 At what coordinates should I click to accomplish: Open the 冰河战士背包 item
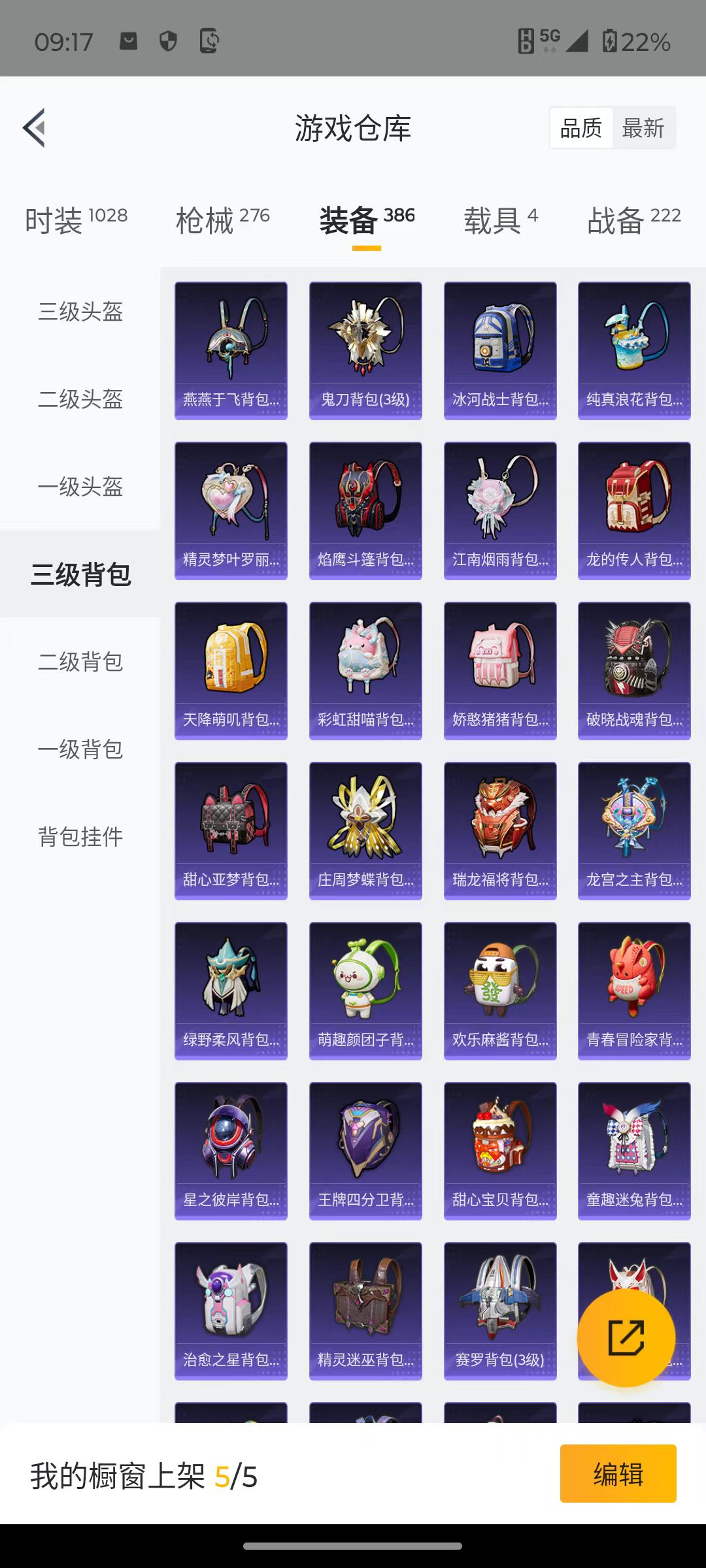(500, 350)
